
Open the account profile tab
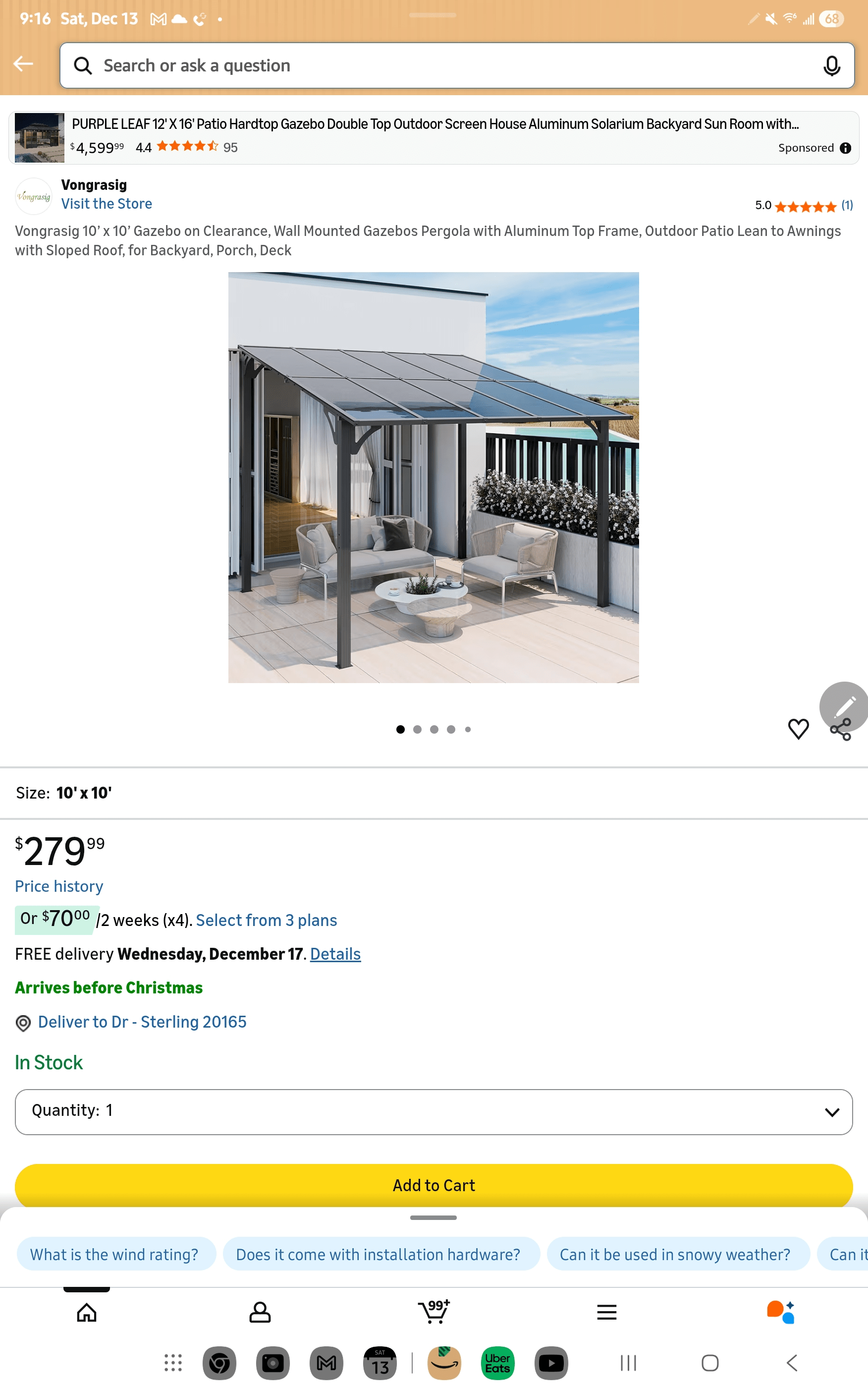260,1312
